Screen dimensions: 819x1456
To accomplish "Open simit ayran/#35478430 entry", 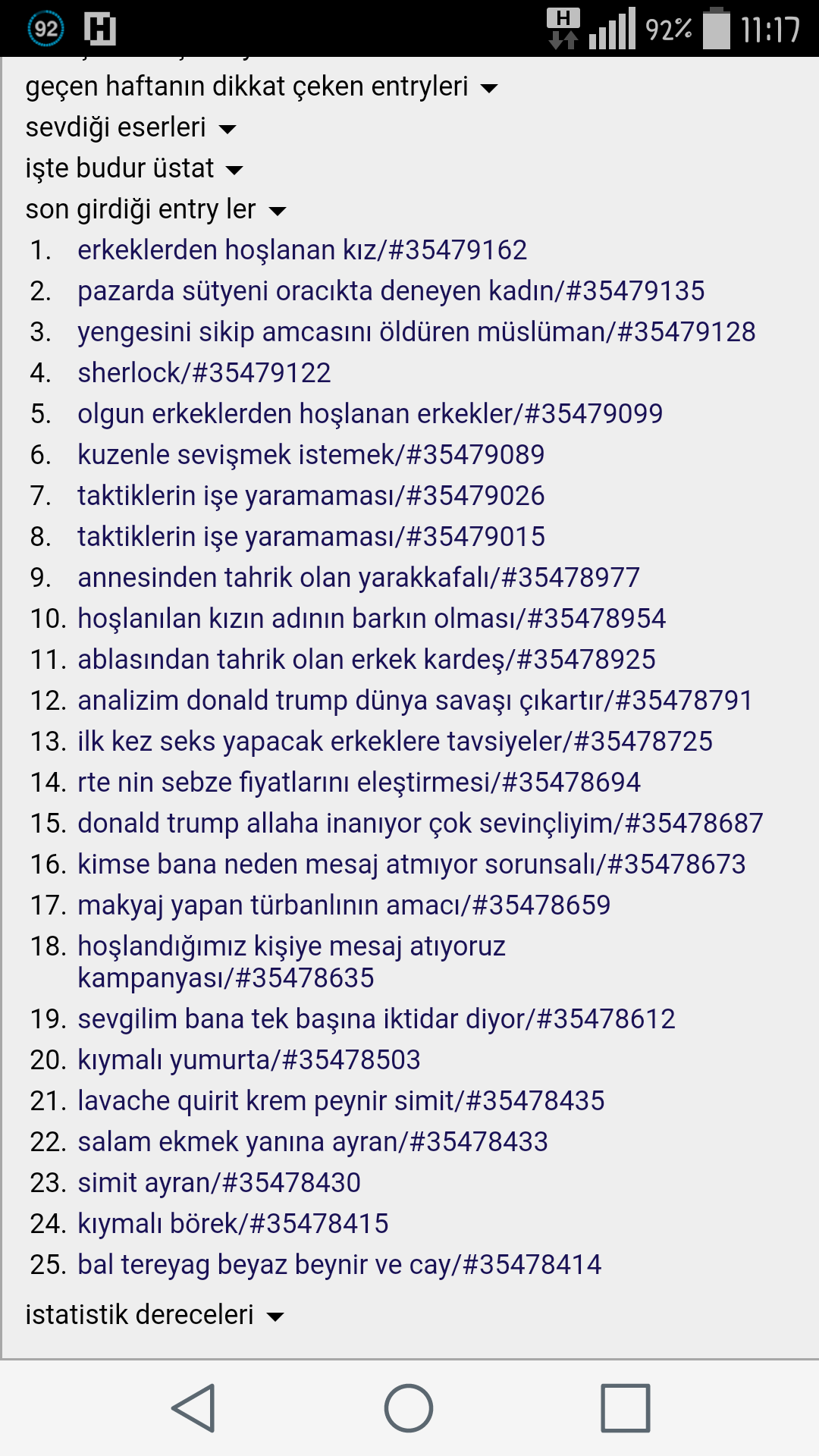I will pos(219,1183).
